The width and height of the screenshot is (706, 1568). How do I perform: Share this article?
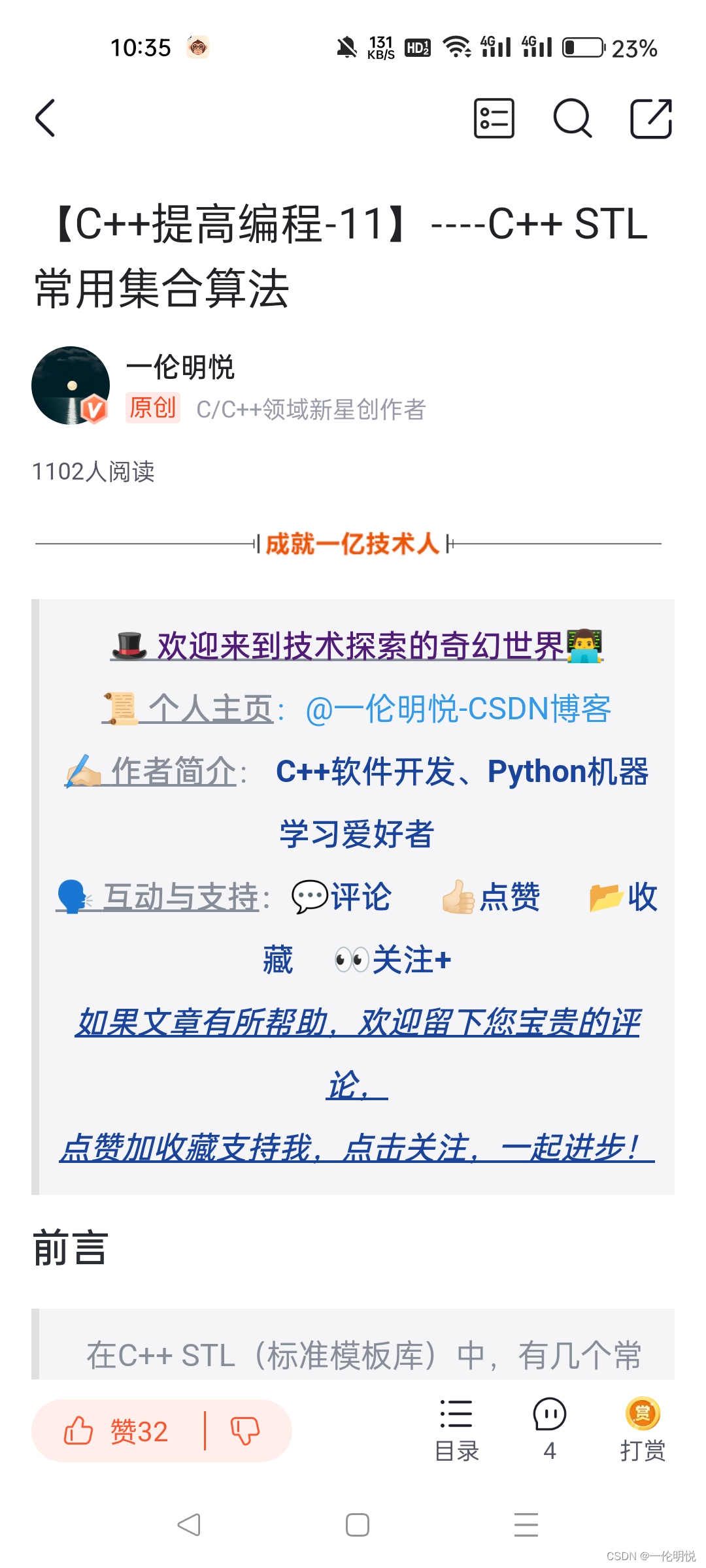[651, 118]
